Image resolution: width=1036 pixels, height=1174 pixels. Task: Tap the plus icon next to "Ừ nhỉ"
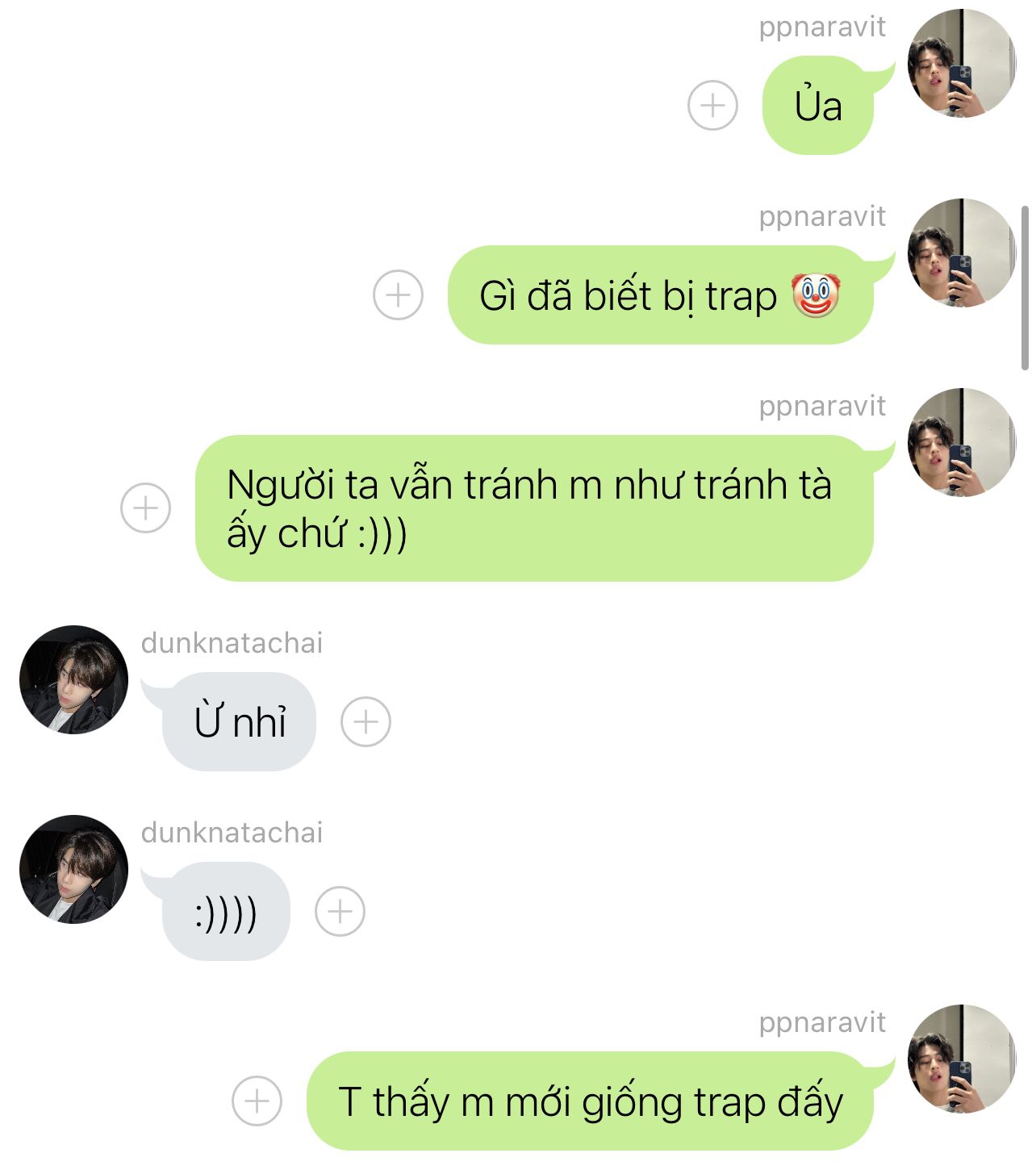pos(366,721)
